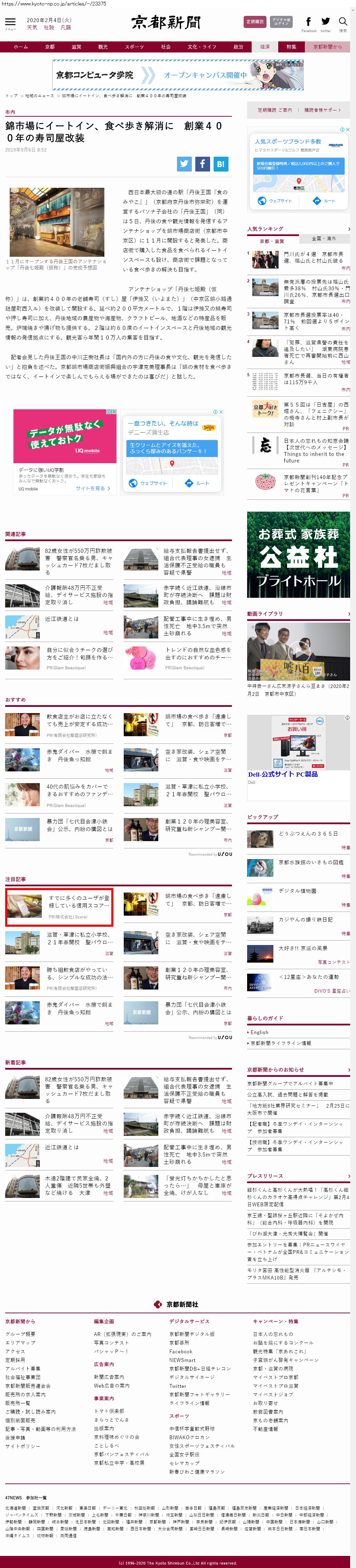Screen dimensions: 356x1568
Task: Switch to the 滋賀 navigation tab
Action: [x=76, y=47]
